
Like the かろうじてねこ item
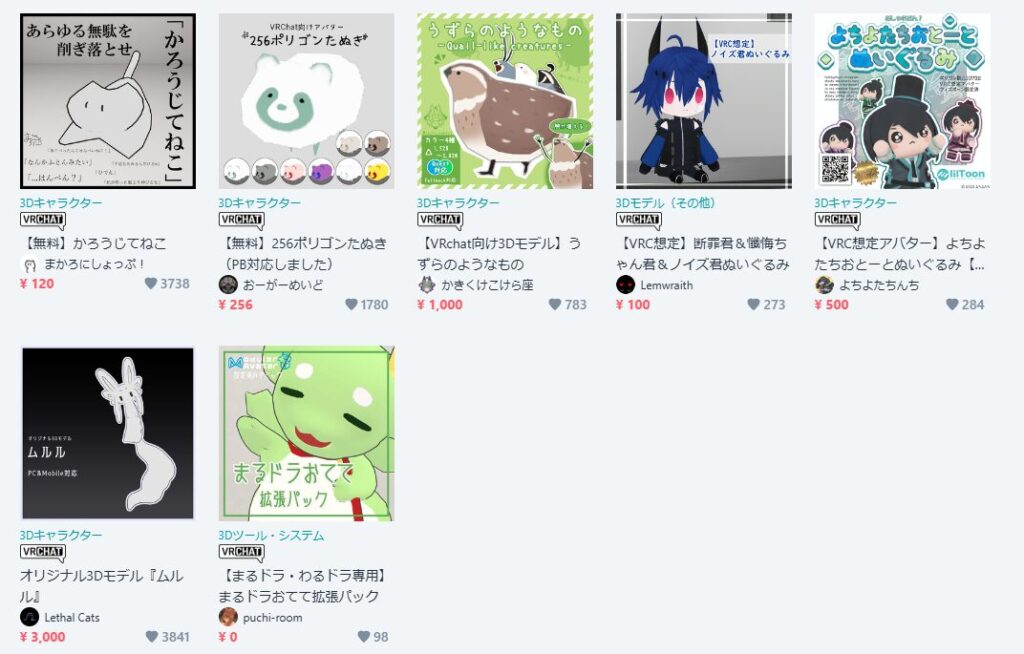pyautogui.click(x=151, y=284)
